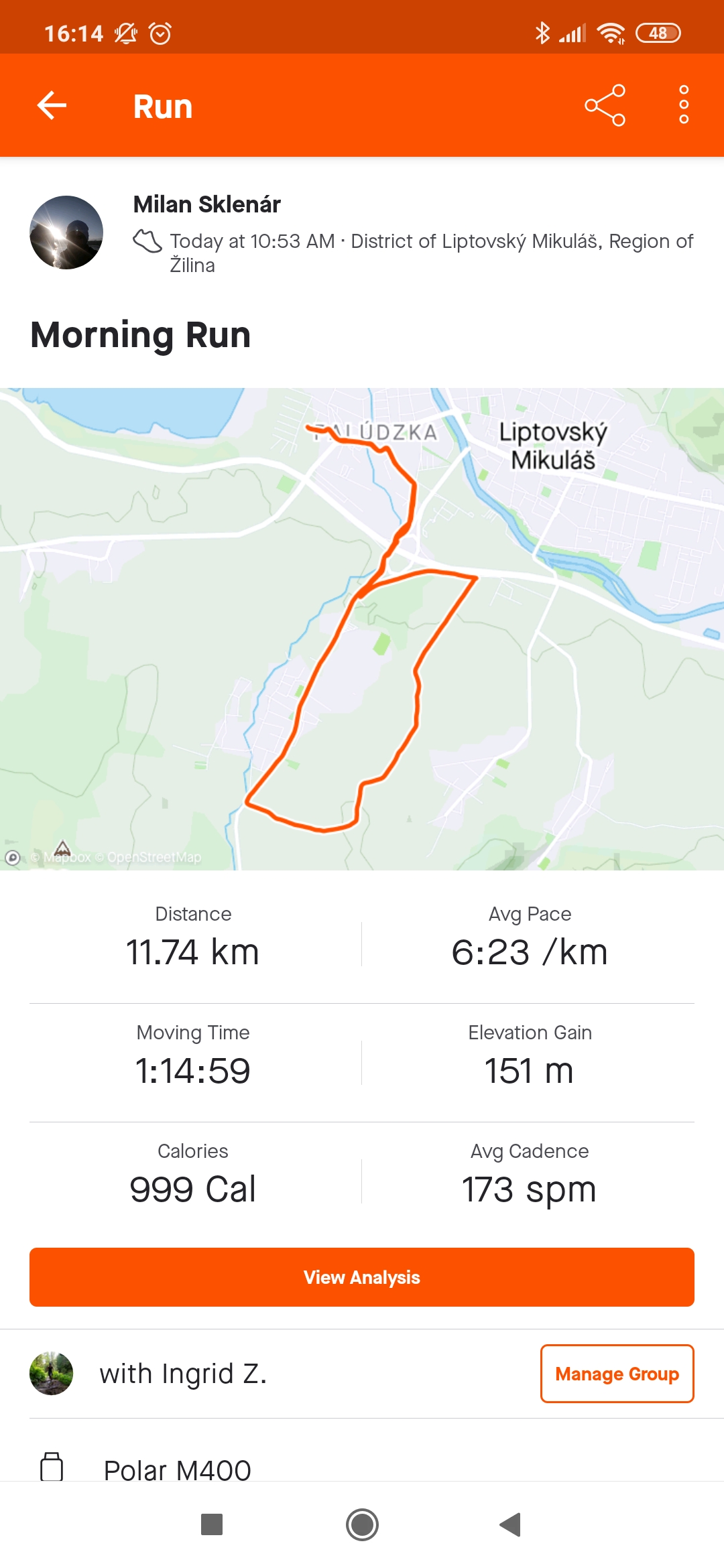The height and width of the screenshot is (1568, 724).
Task: Tap the map info icon beside Mapbox
Action: pos(12,857)
